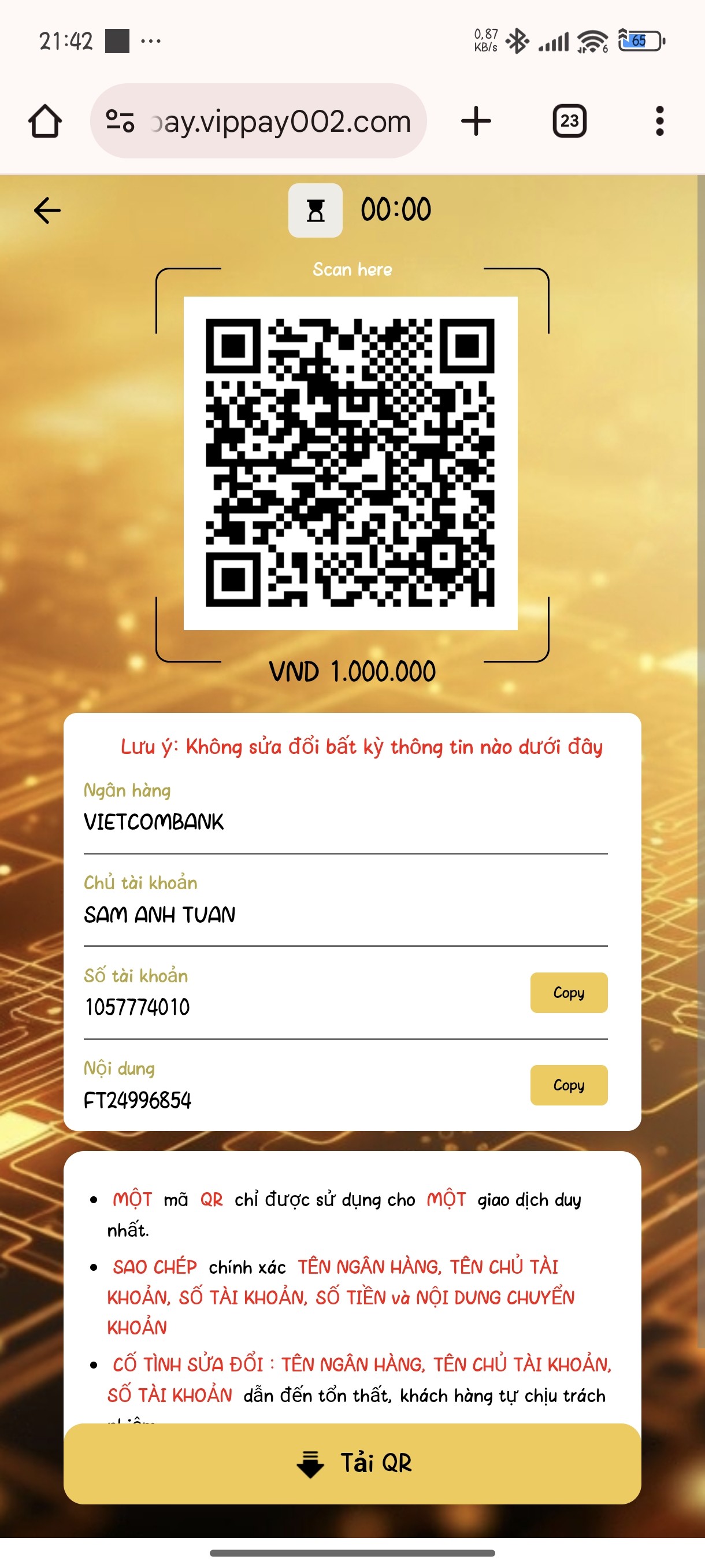This screenshot has height=1568, width=705.
Task: Open a new browser tab
Action: click(x=476, y=121)
